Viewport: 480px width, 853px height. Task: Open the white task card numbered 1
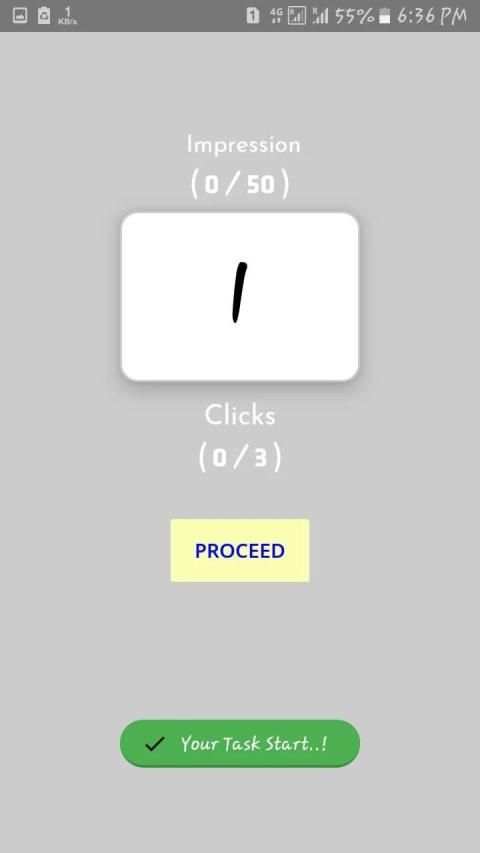240,296
